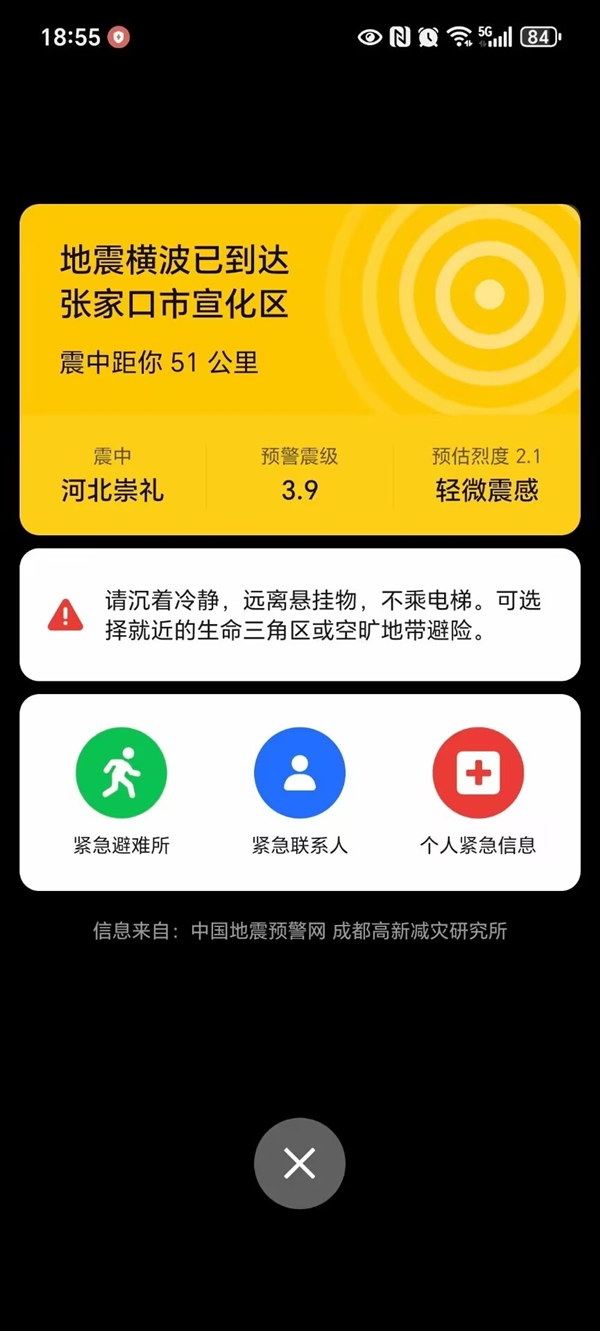Open 个人紧急信息 personal emergency info
The height and width of the screenshot is (1331, 600).
point(478,774)
